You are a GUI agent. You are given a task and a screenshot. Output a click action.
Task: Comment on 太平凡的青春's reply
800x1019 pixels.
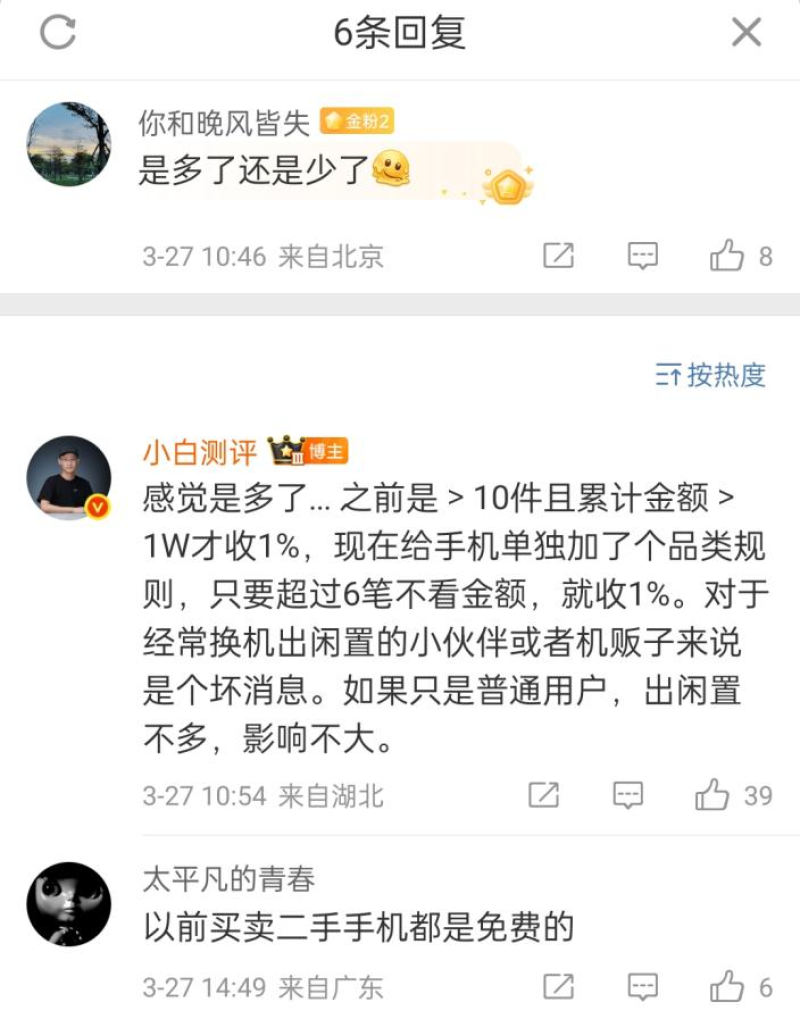[x=642, y=987]
